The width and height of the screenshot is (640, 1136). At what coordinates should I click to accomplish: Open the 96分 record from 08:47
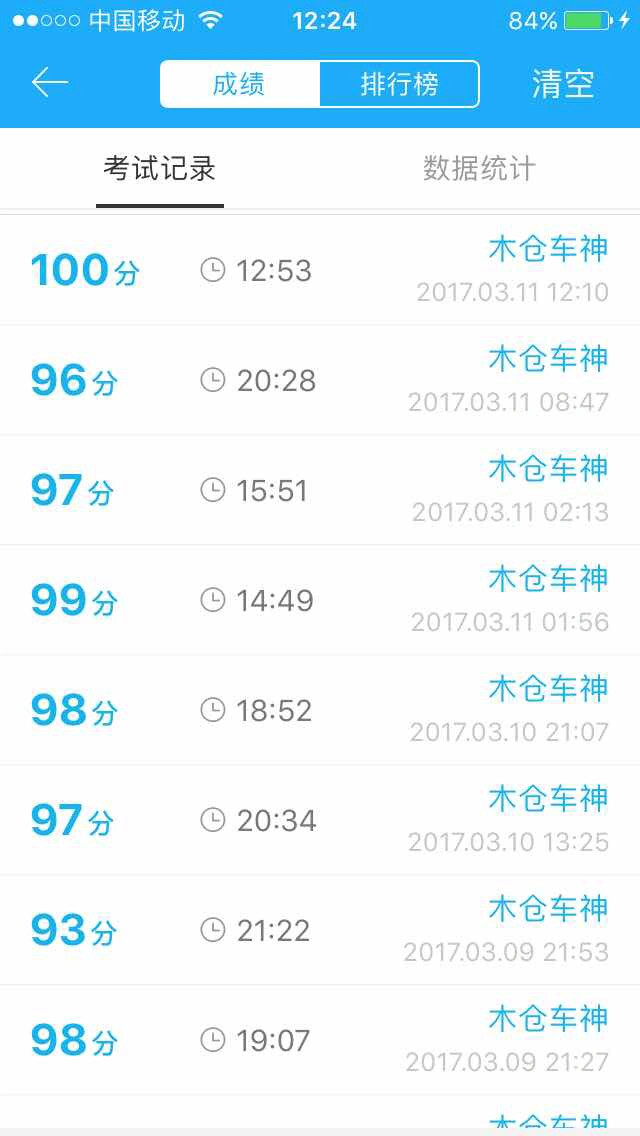tap(320, 380)
